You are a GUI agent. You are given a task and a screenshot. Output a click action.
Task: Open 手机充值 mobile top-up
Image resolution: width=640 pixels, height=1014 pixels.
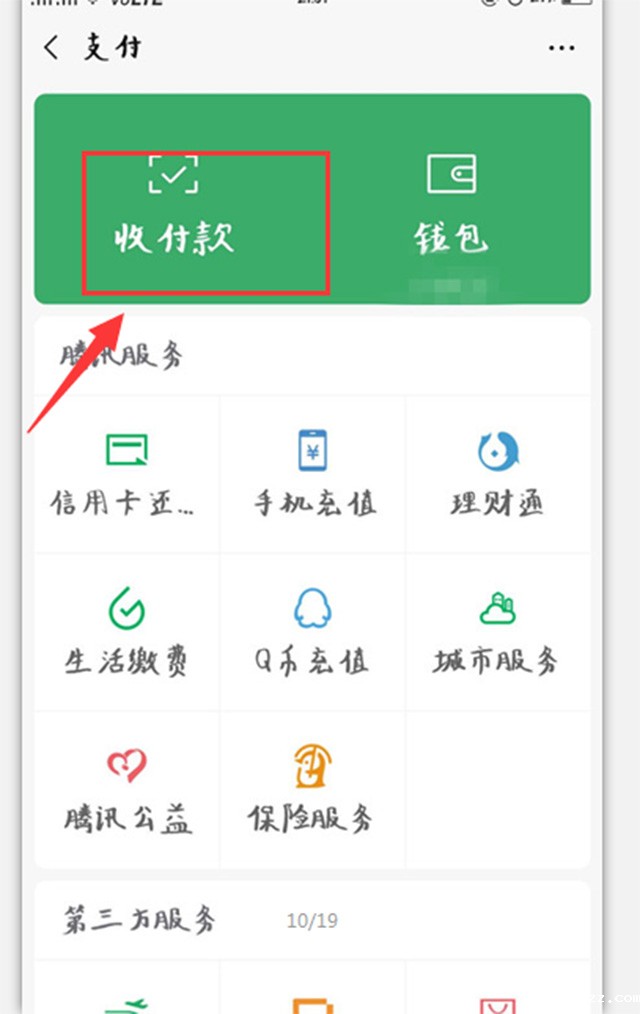click(x=313, y=474)
